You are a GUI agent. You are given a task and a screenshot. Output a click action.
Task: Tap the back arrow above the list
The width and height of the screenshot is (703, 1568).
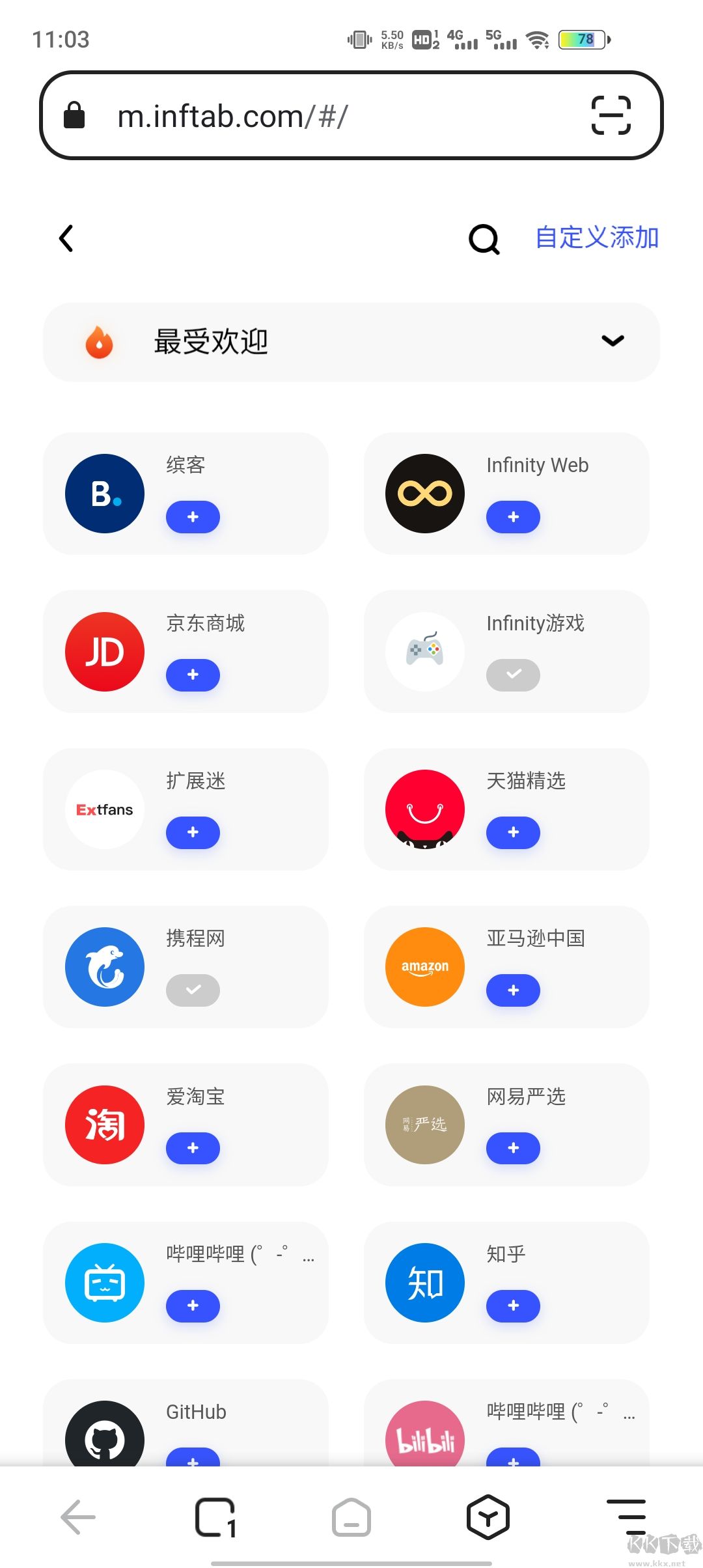(66, 238)
